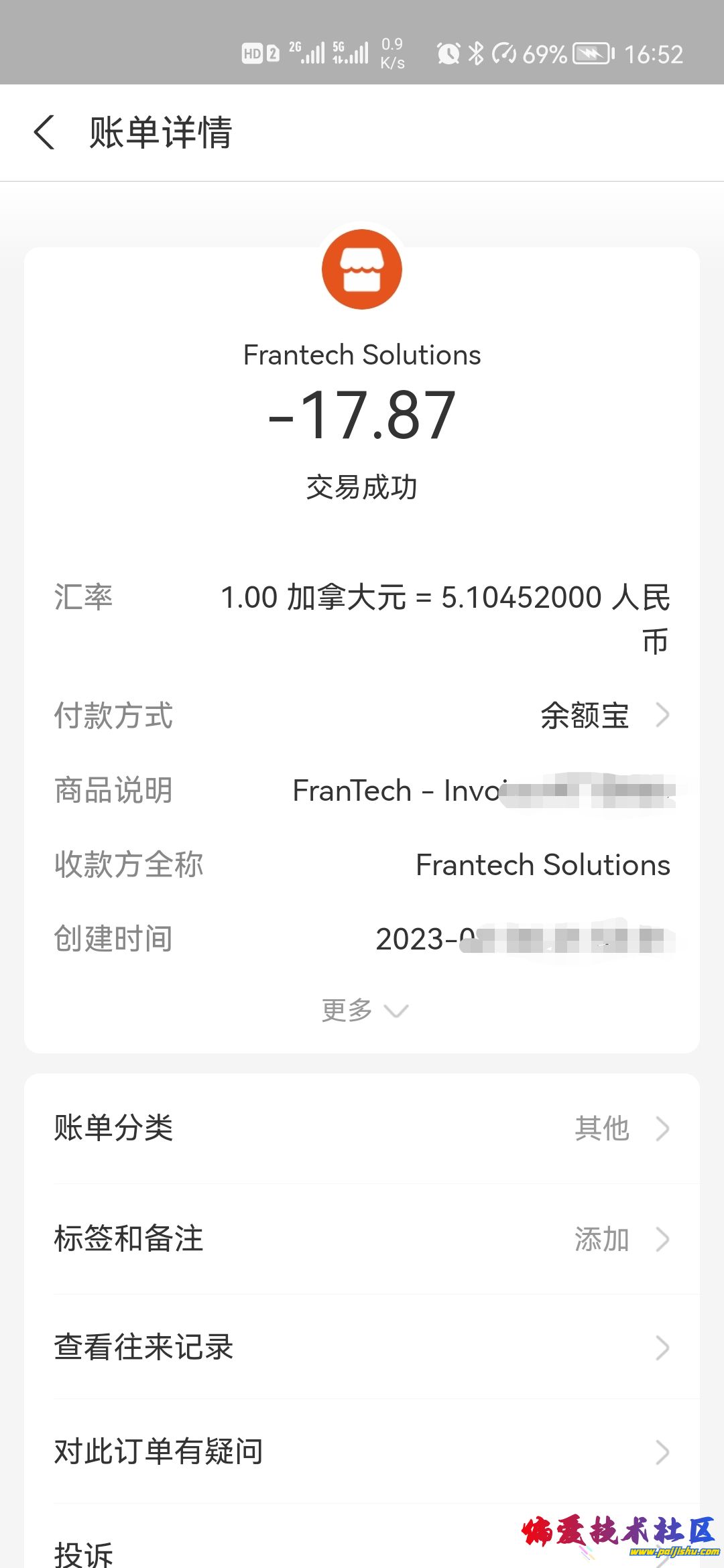Tap the battery indicator near 69%
The height and width of the screenshot is (1568, 724).
[590, 52]
